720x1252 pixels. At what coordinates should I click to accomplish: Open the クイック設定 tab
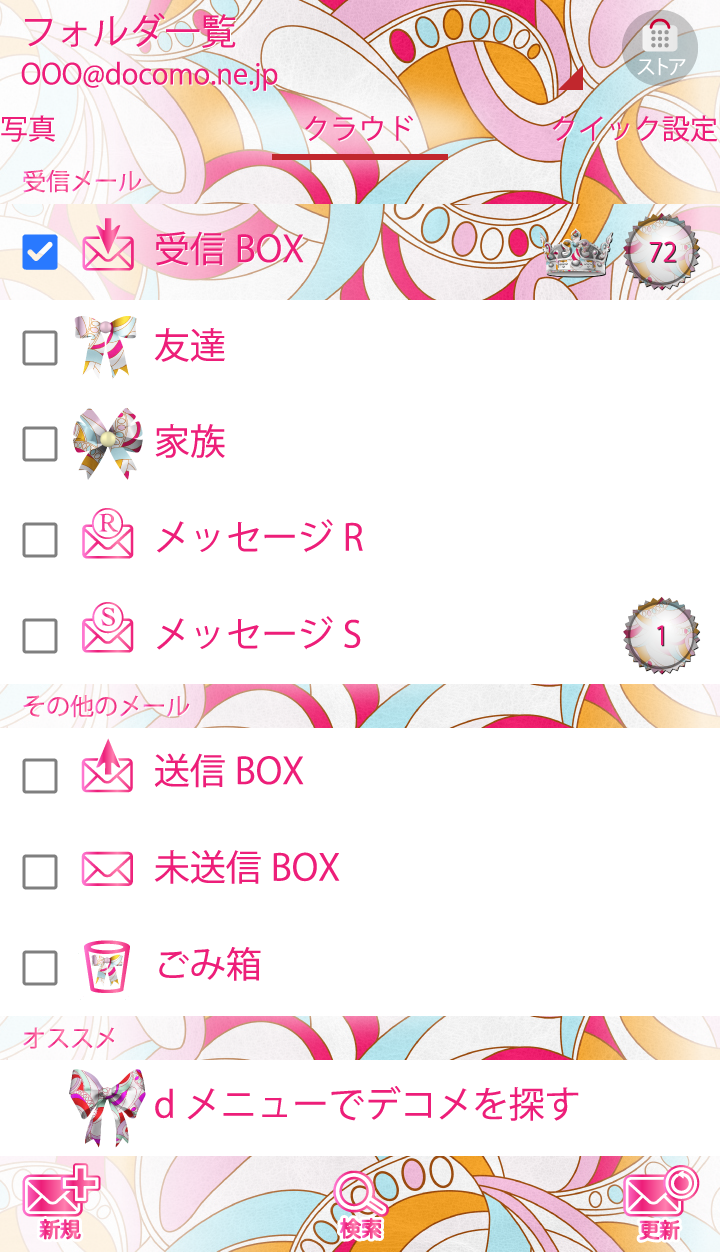click(634, 129)
